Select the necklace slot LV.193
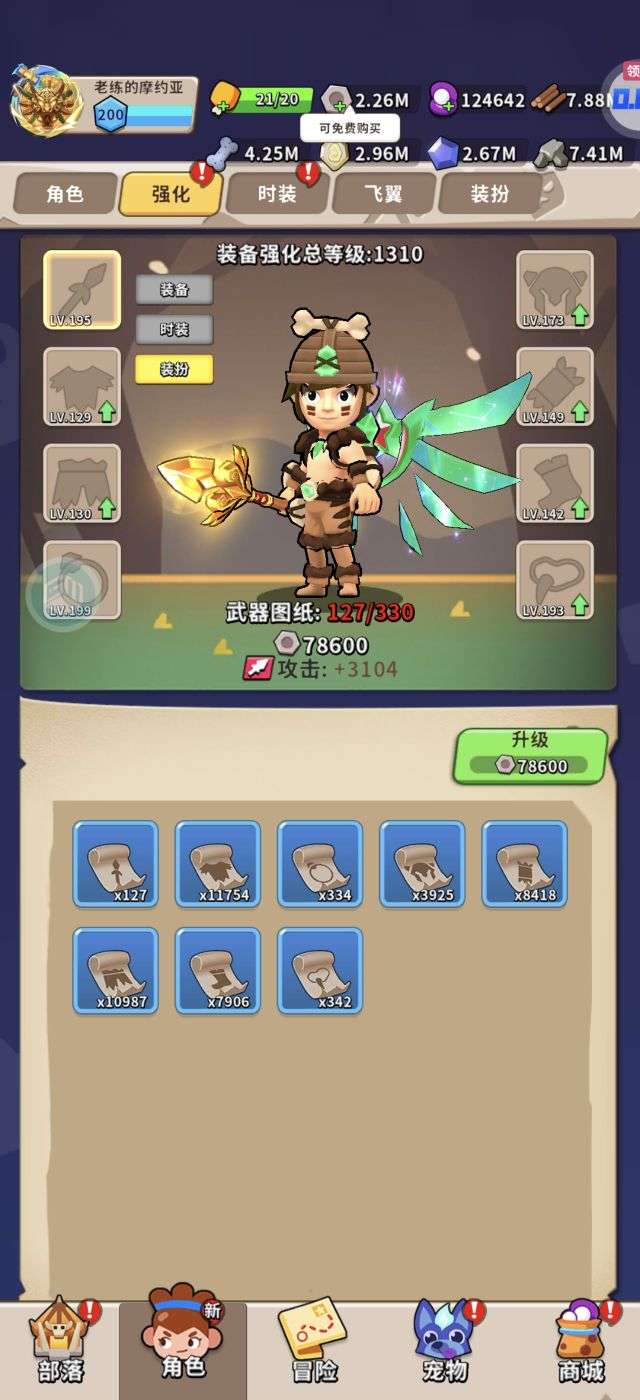 pyautogui.click(x=555, y=580)
